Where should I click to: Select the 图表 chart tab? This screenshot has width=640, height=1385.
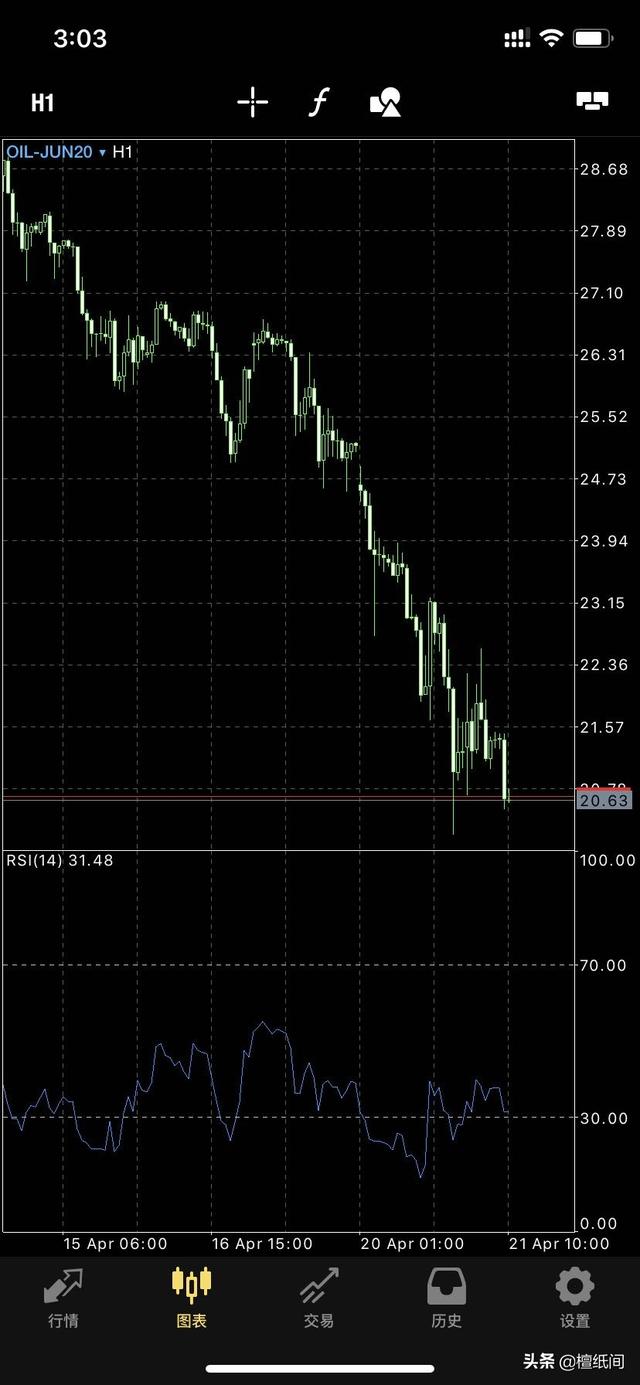click(x=191, y=1298)
